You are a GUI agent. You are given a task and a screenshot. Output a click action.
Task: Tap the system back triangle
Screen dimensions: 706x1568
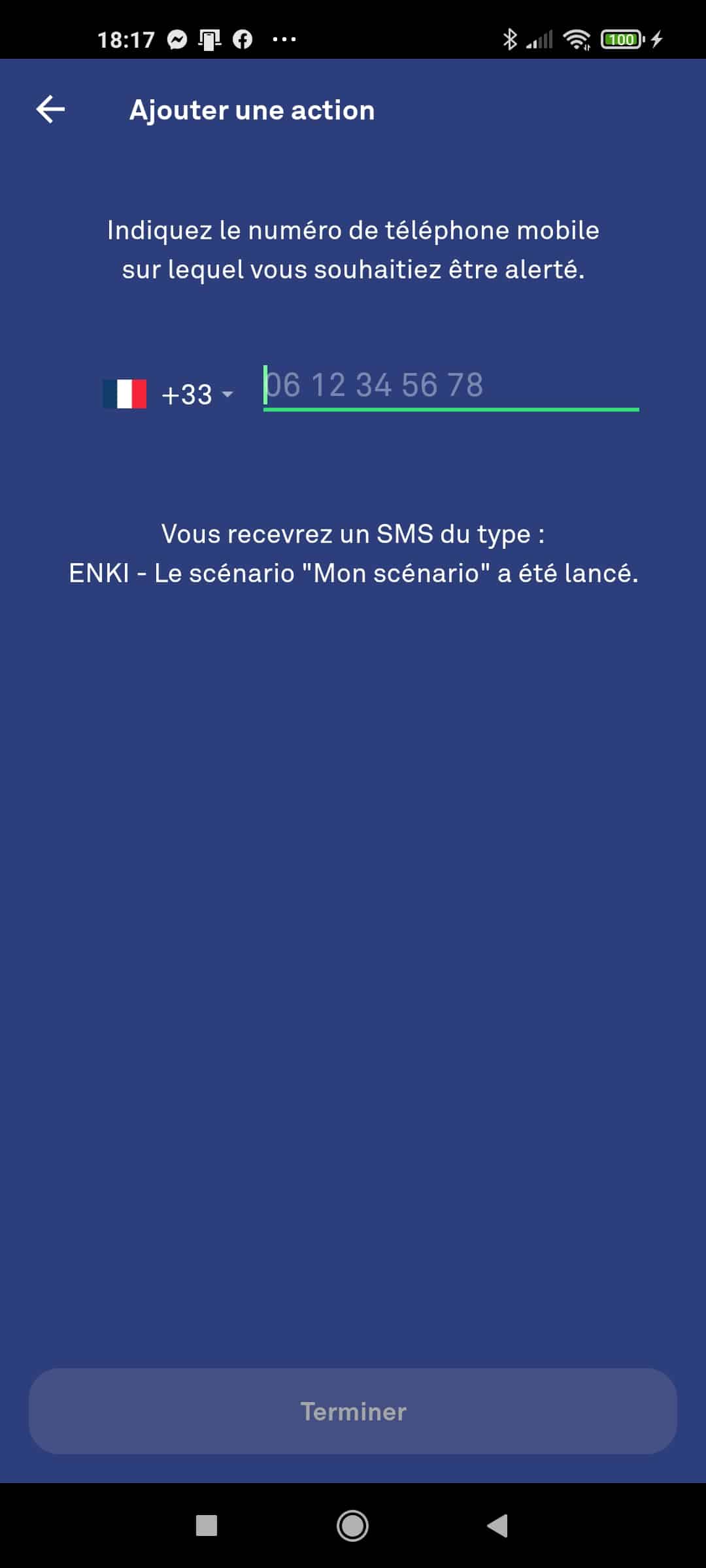click(497, 1526)
